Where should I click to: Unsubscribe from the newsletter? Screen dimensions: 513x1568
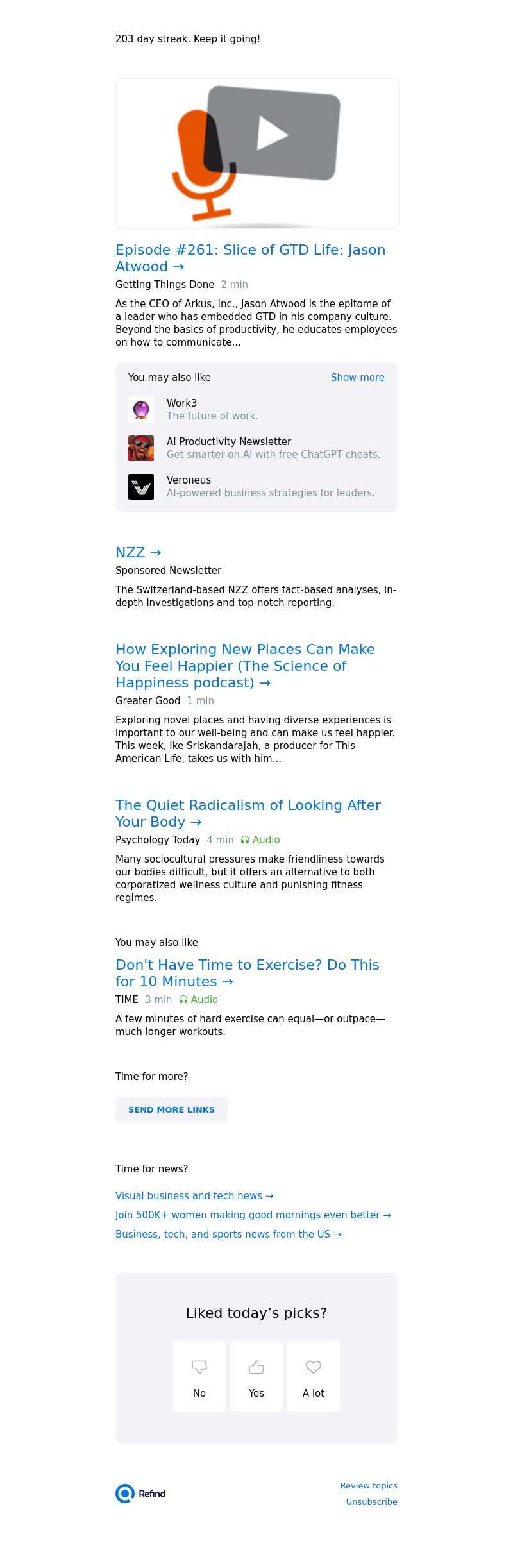(371, 1502)
